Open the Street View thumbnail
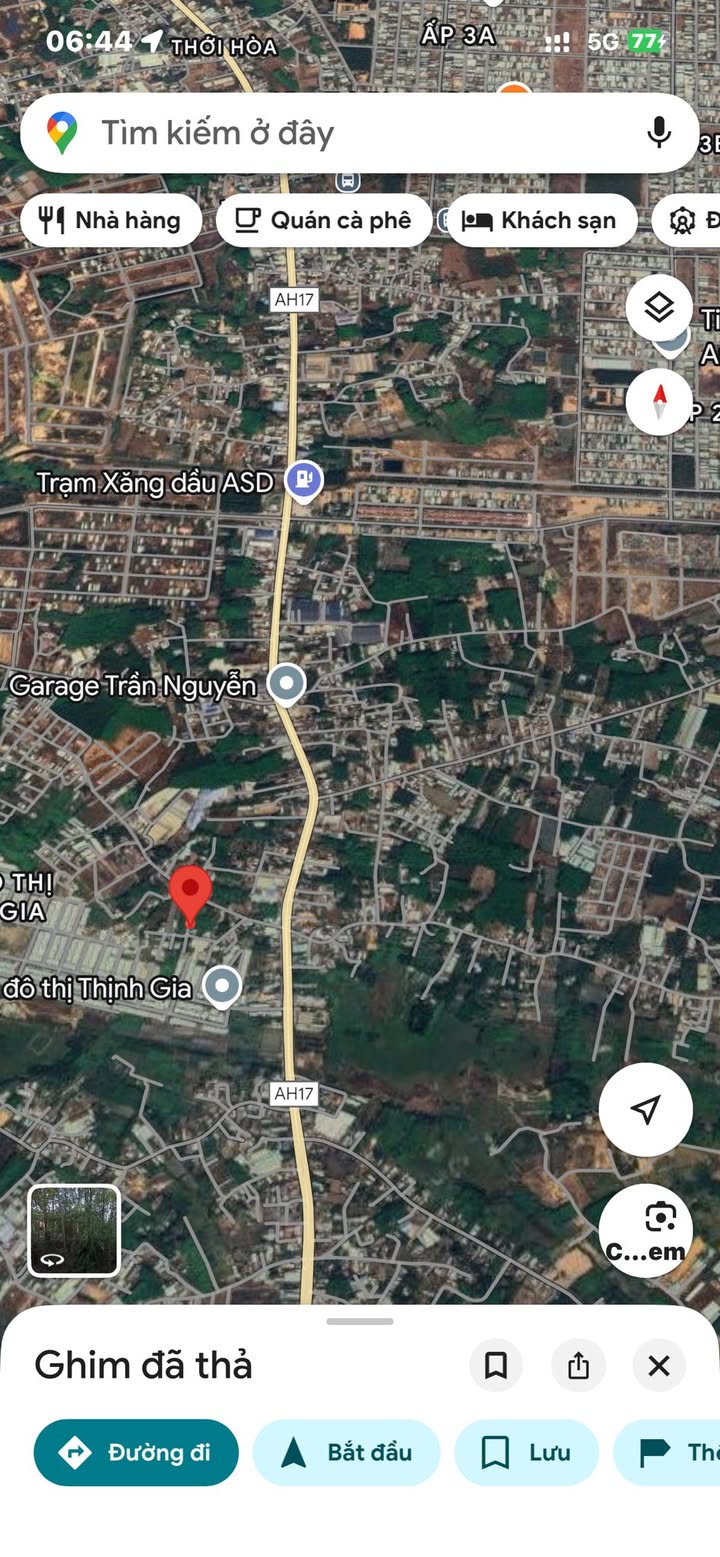 pyautogui.click(x=74, y=1230)
